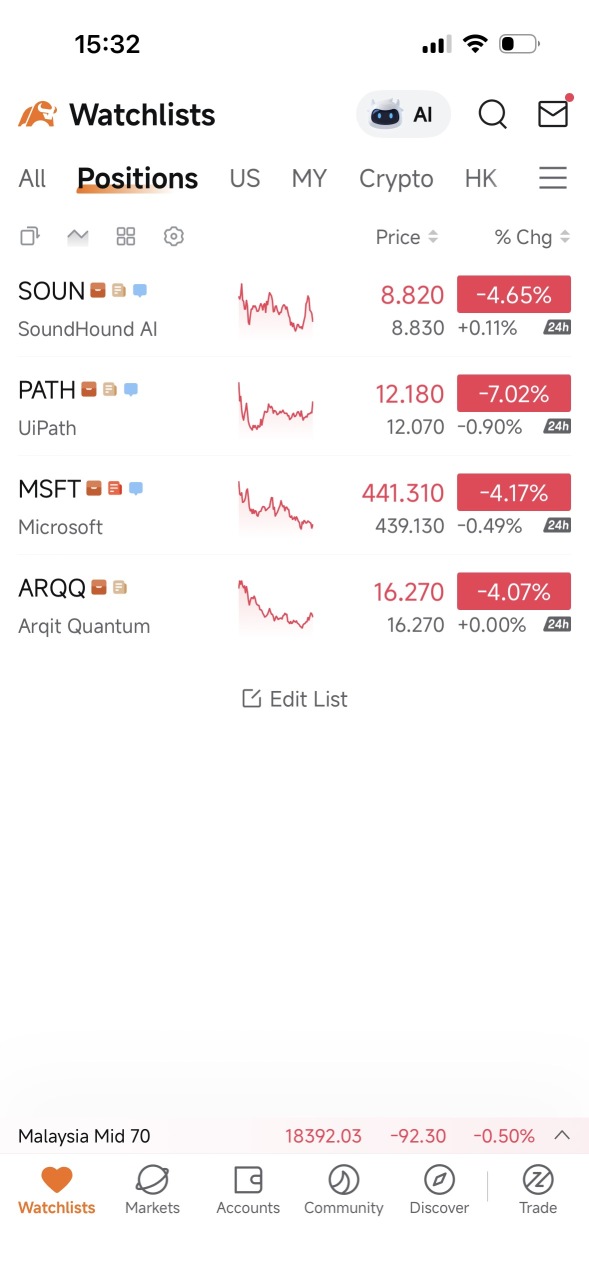The width and height of the screenshot is (589, 1278).
Task: Go to the Markets tab
Action: [152, 1190]
